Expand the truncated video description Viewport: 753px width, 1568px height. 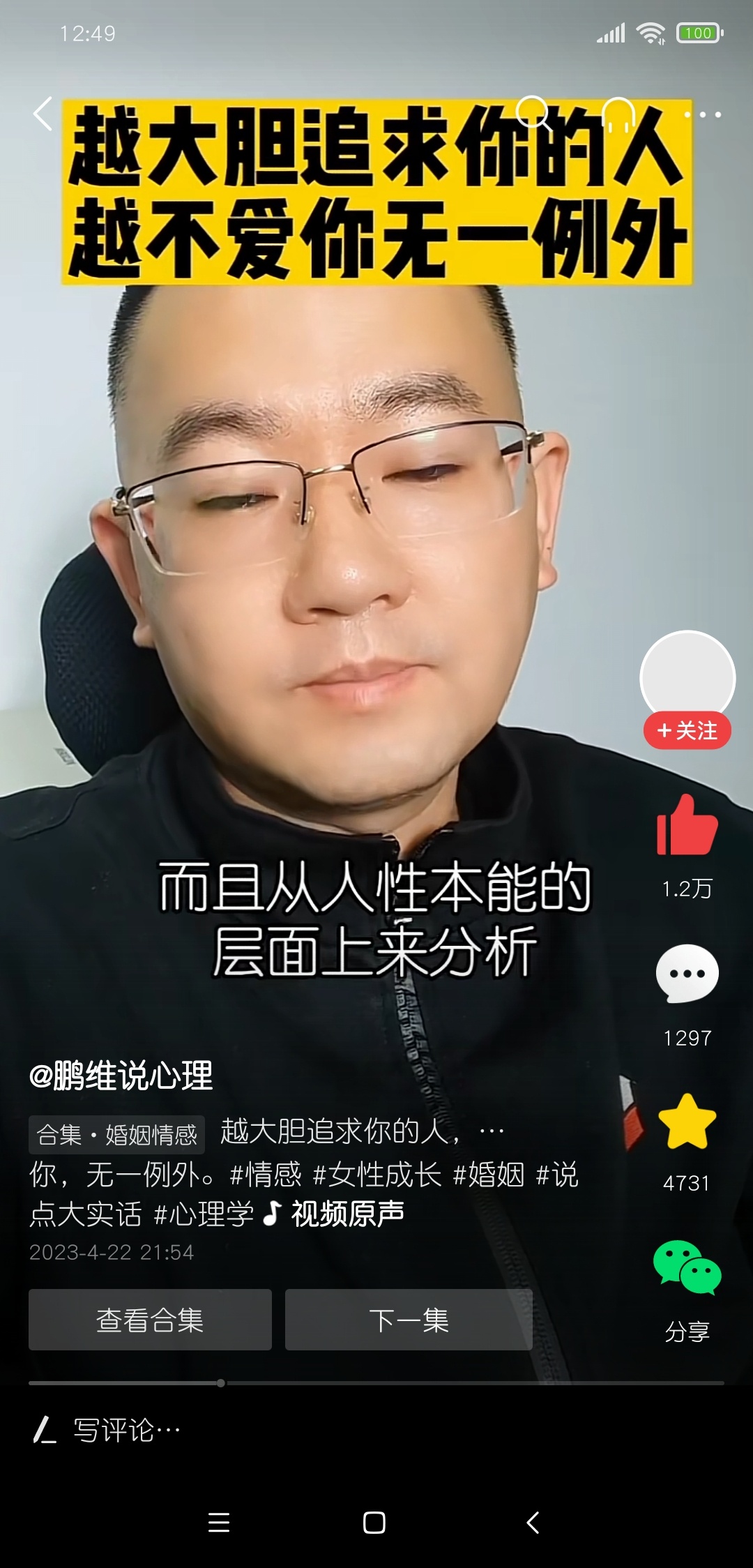[x=492, y=1132]
